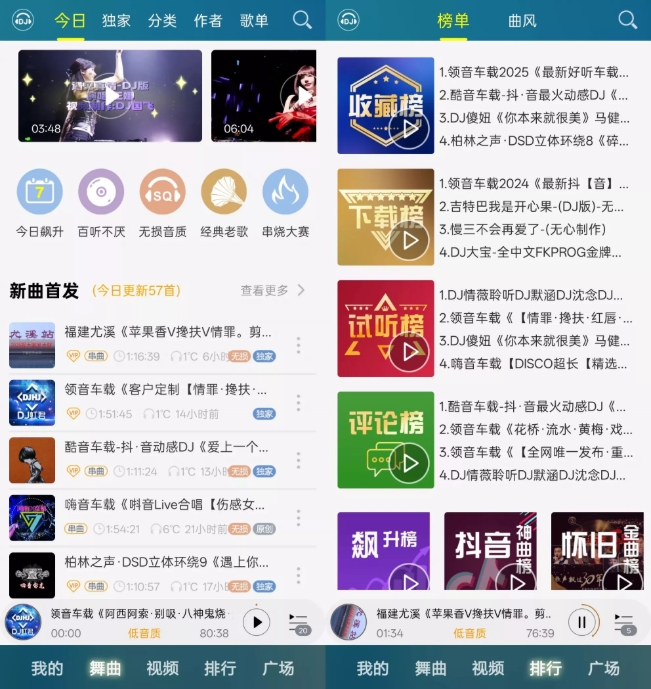Open 经典老歌 category
Screen dimensions: 651x689
tap(223, 203)
